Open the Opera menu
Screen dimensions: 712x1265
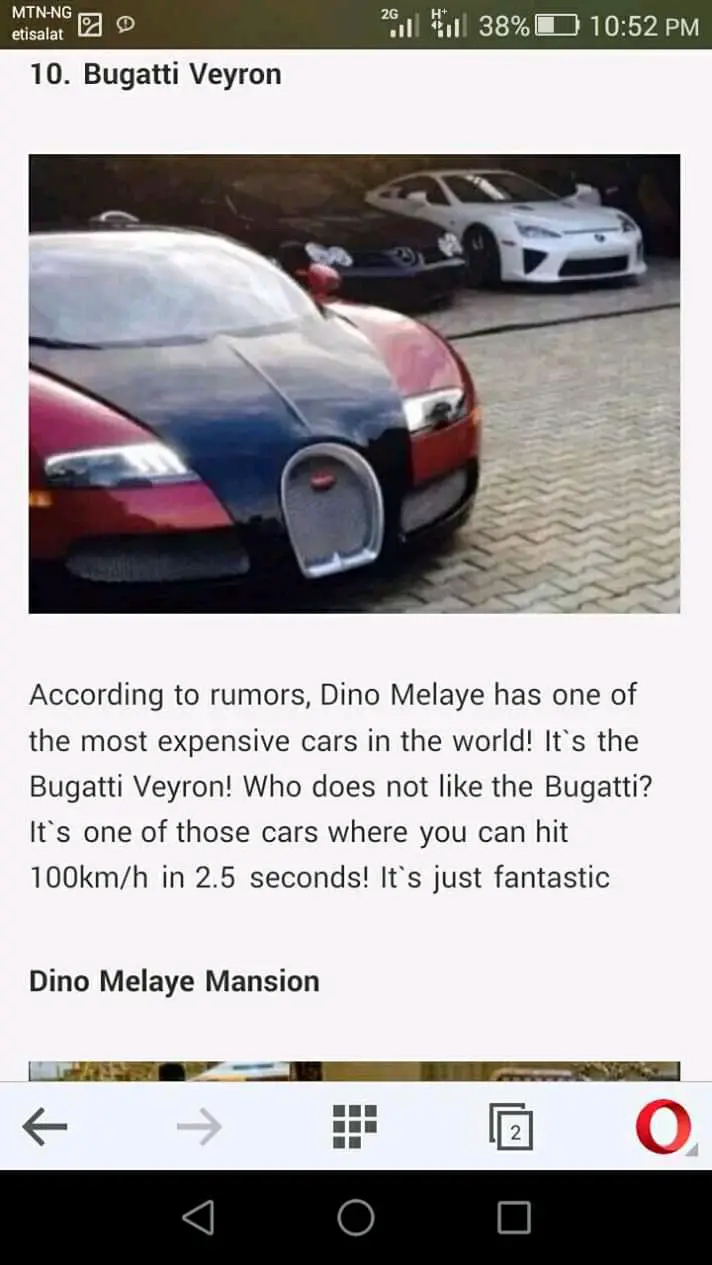point(663,1127)
